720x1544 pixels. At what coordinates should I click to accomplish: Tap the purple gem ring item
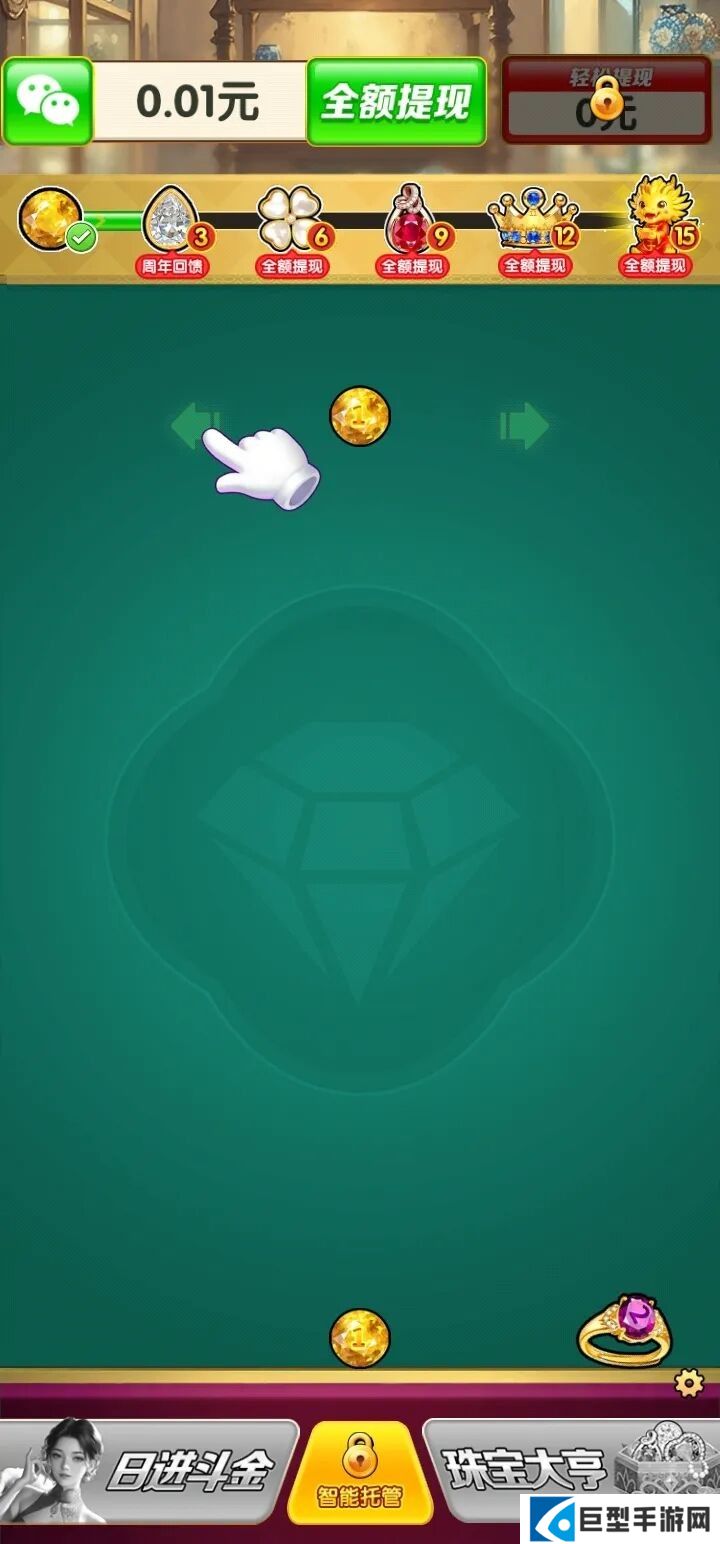coord(625,1330)
